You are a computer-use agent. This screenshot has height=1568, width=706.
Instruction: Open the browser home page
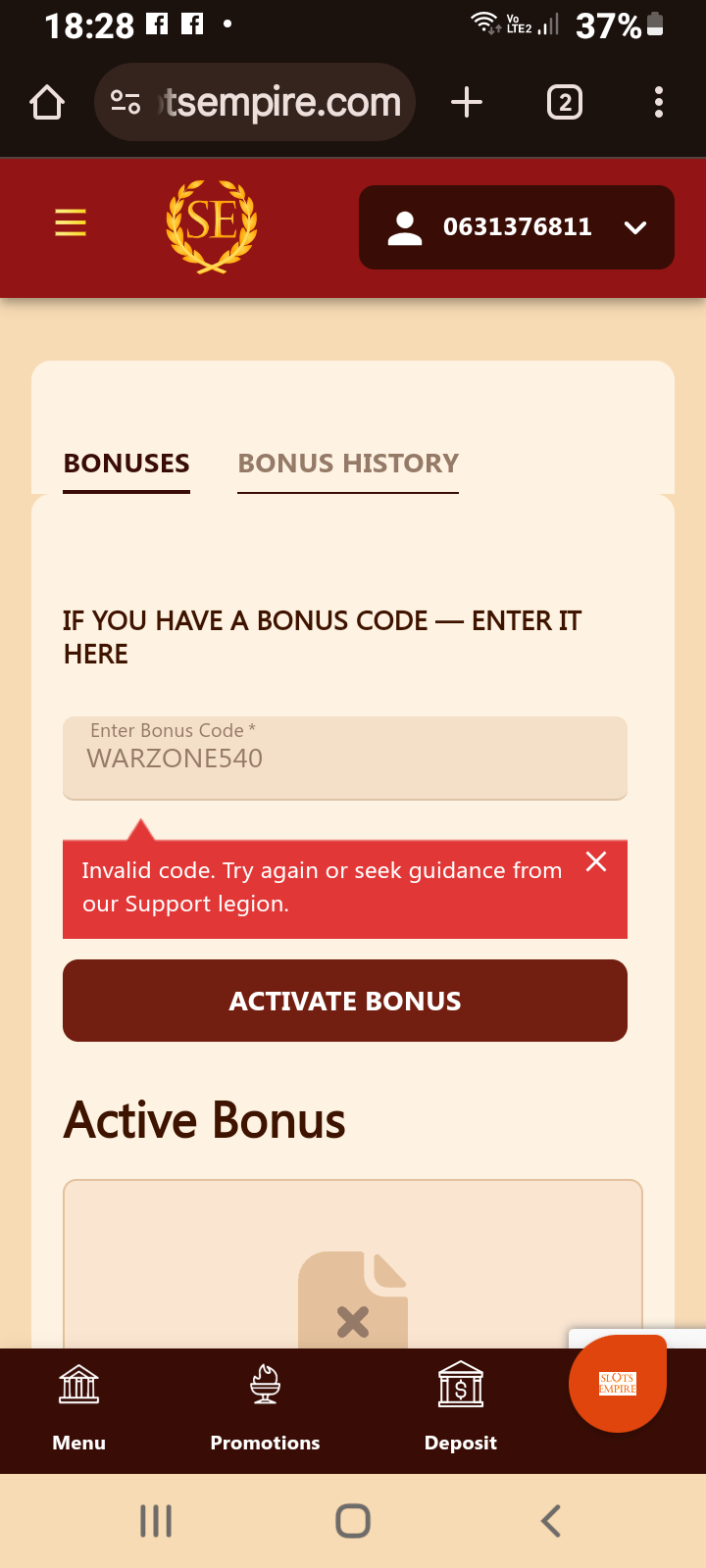pos(47,102)
